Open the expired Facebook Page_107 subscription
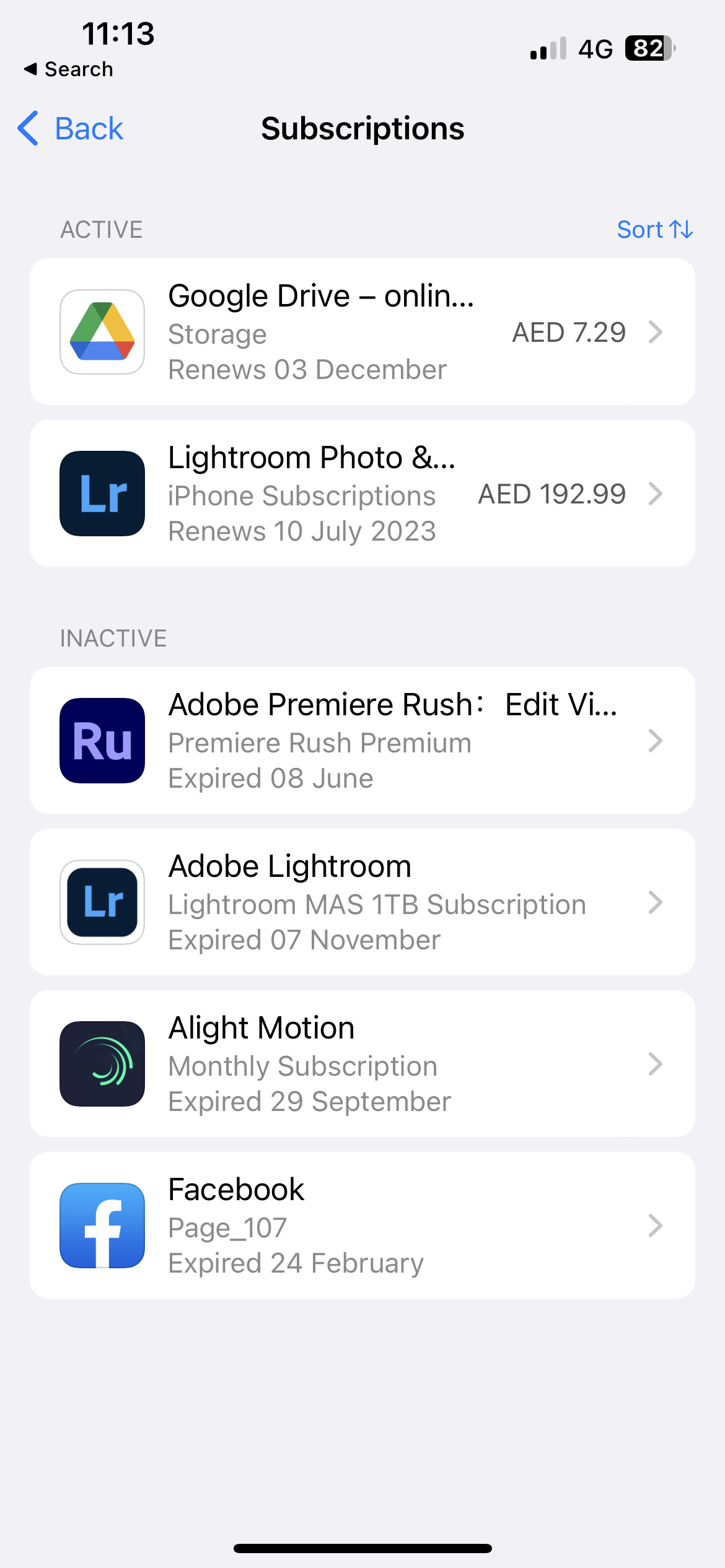The width and height of the screenshot is (725, 1568). (x=362, y=1226)
